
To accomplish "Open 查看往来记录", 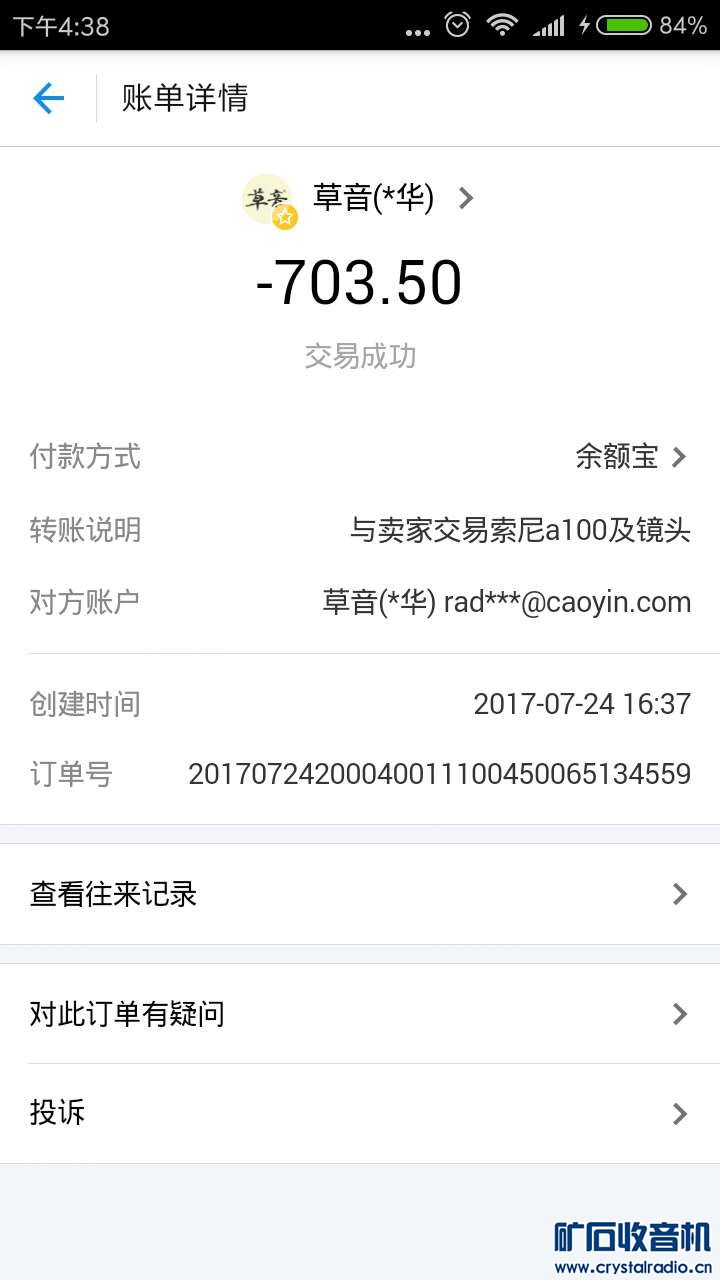I will pos(360,894).
